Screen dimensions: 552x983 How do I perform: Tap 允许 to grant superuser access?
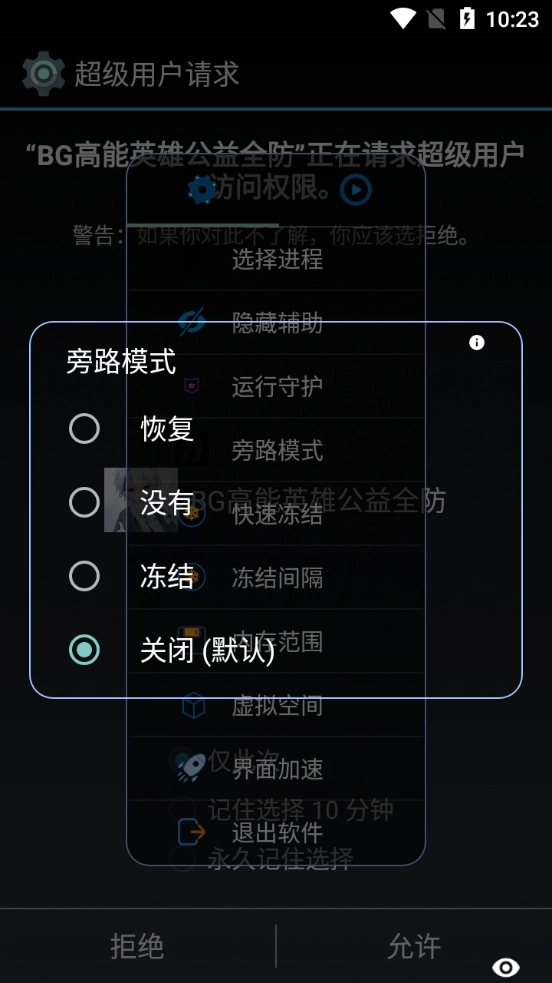click(414, 946)
